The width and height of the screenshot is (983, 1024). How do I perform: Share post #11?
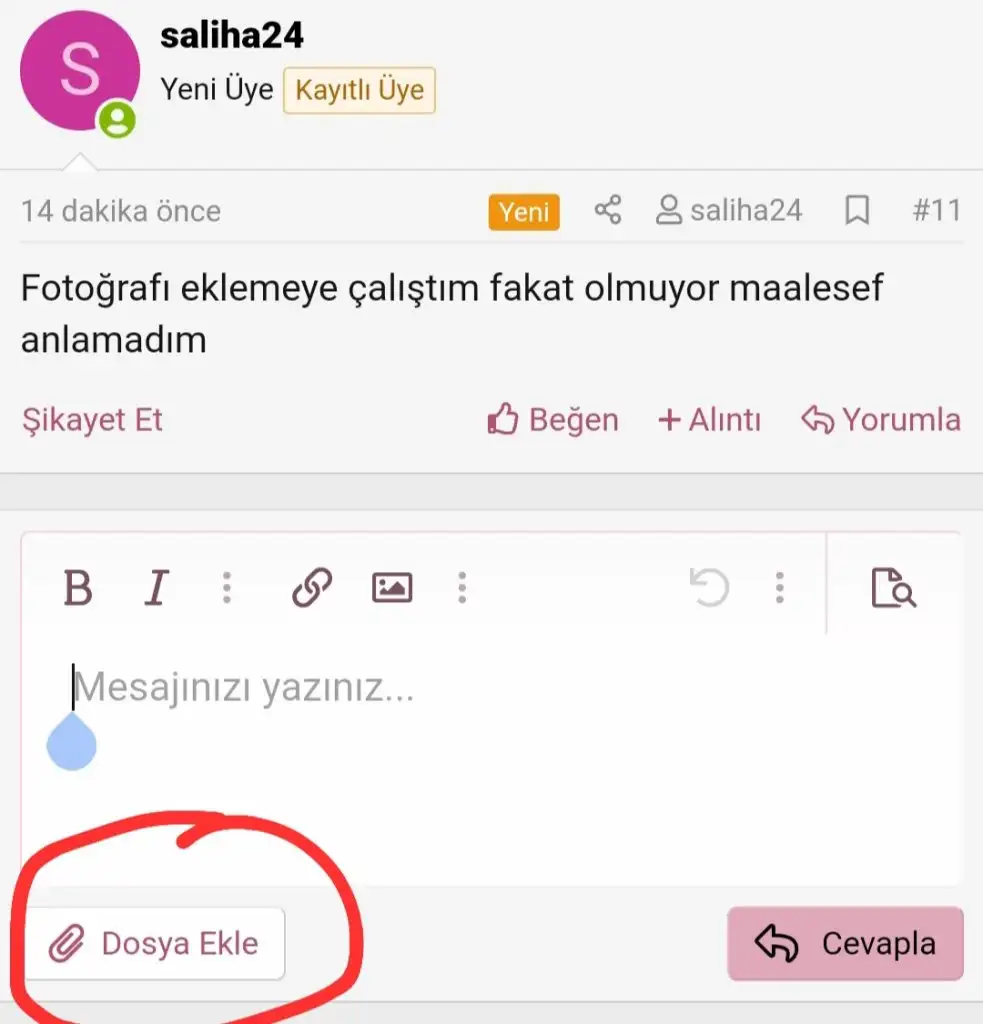[x=607, y=210]
